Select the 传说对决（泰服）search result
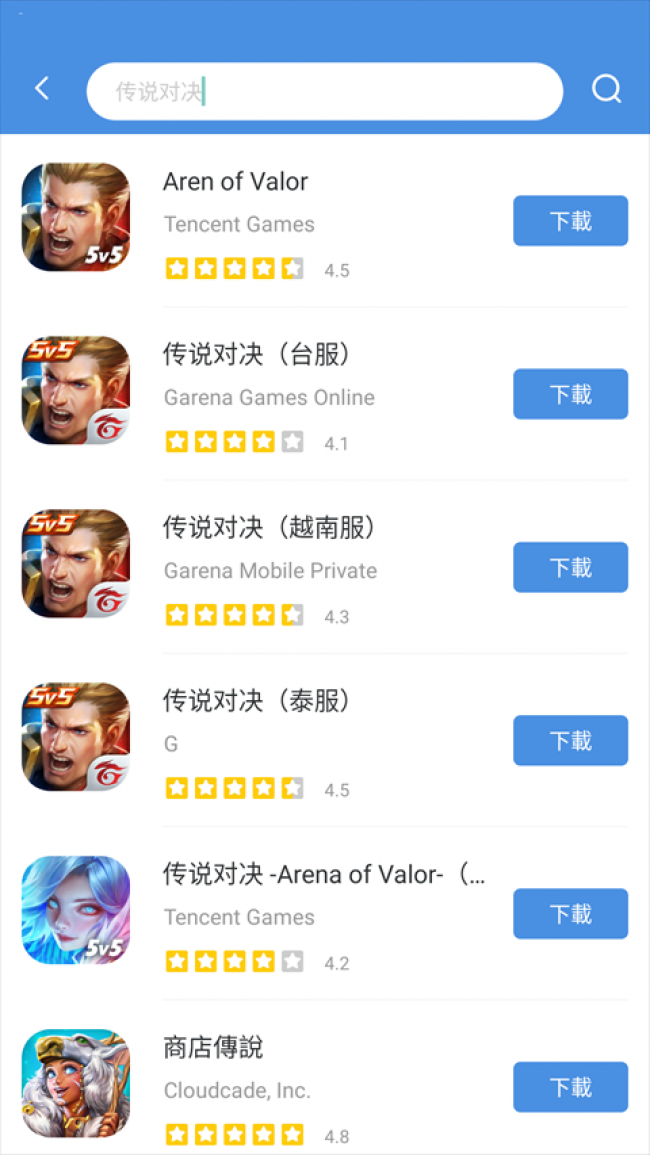 click(x=256, y=701)
